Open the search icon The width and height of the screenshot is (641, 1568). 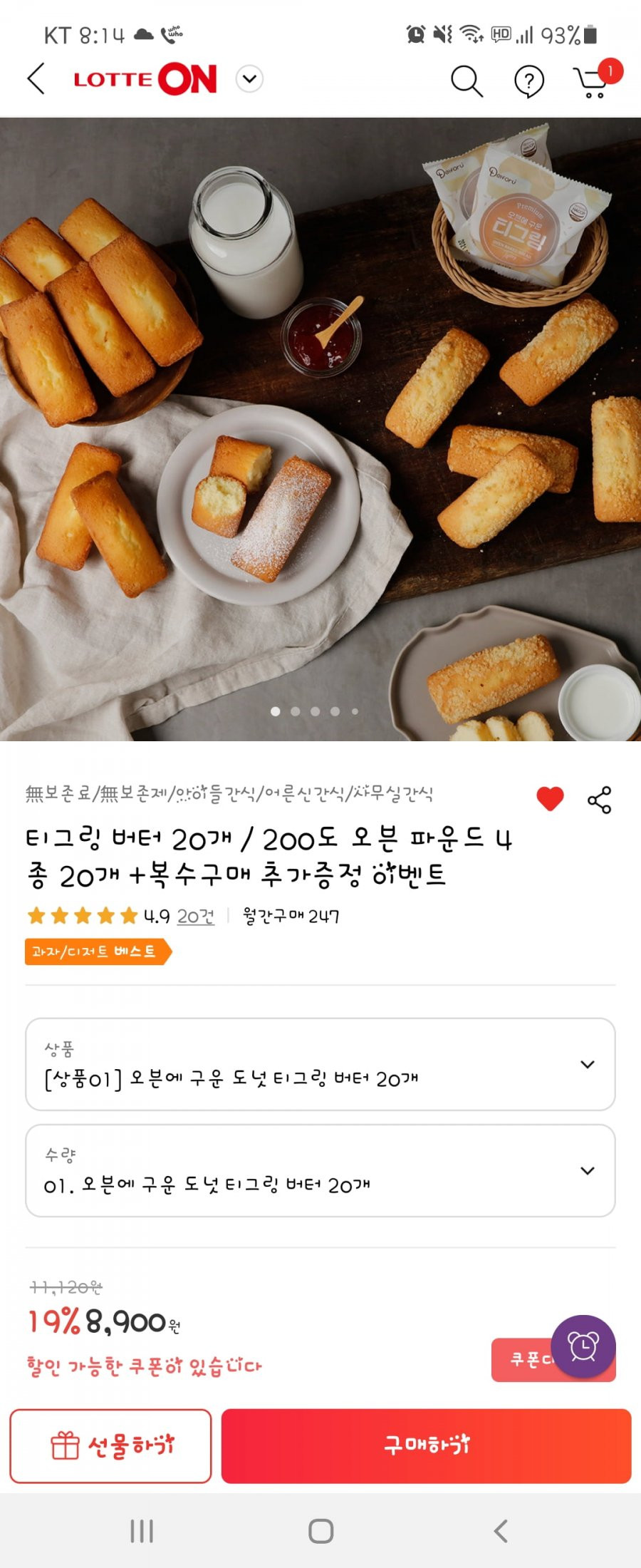467,81
